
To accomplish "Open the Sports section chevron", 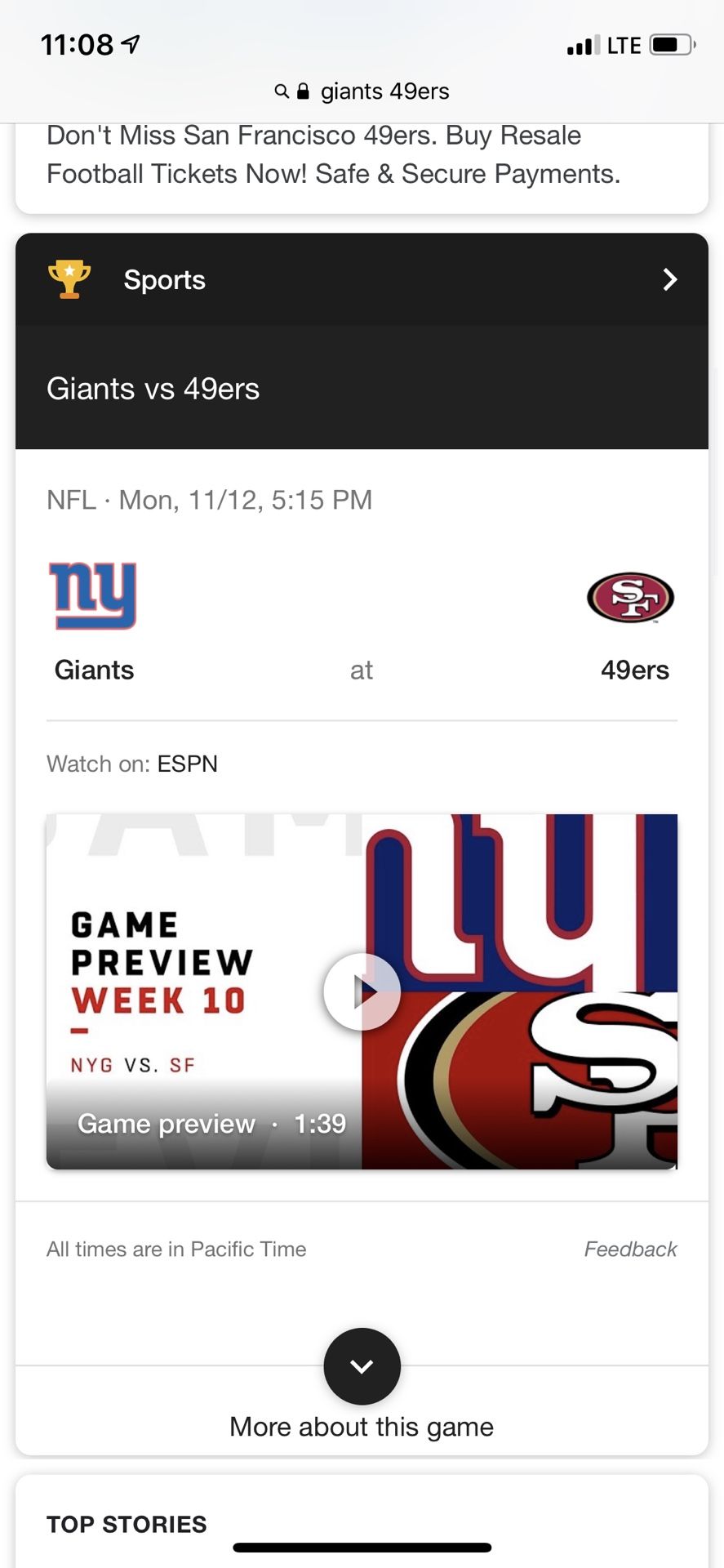I will click(669, 279).
